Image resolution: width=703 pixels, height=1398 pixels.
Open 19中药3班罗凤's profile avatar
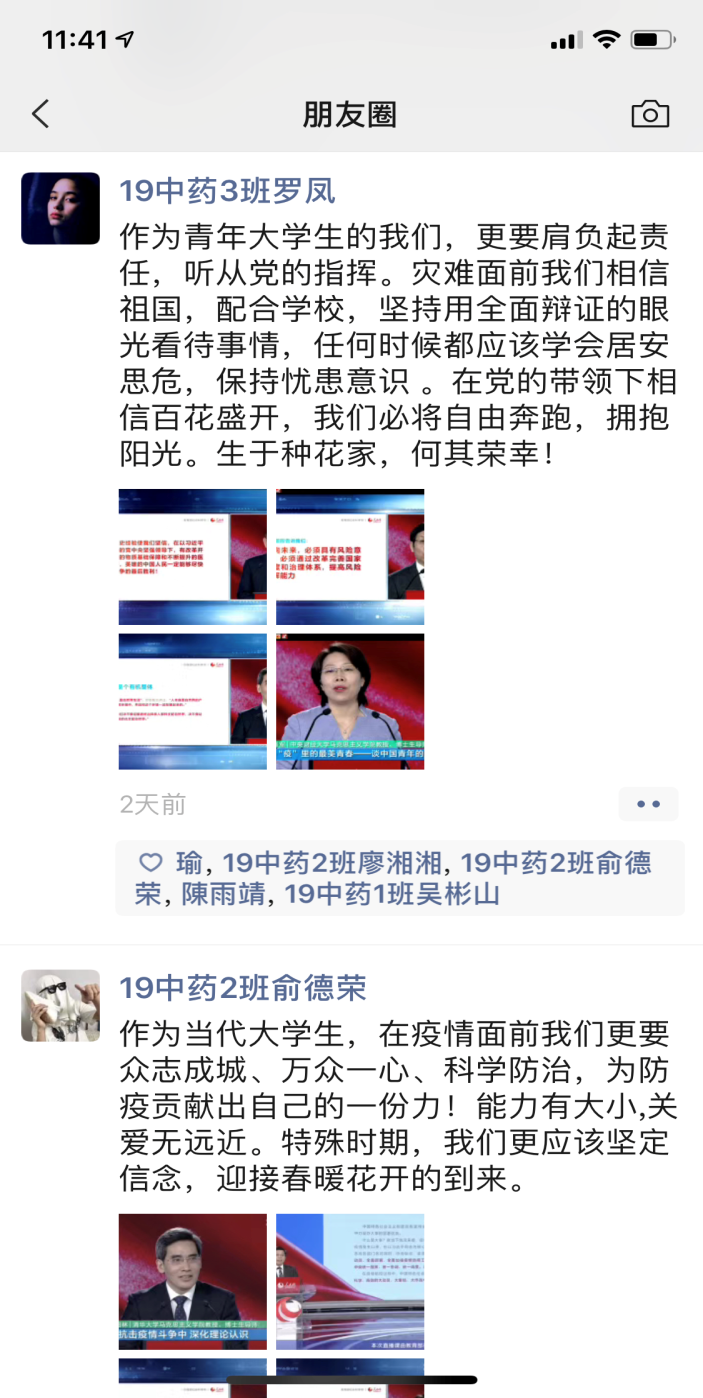click(61, 208)
